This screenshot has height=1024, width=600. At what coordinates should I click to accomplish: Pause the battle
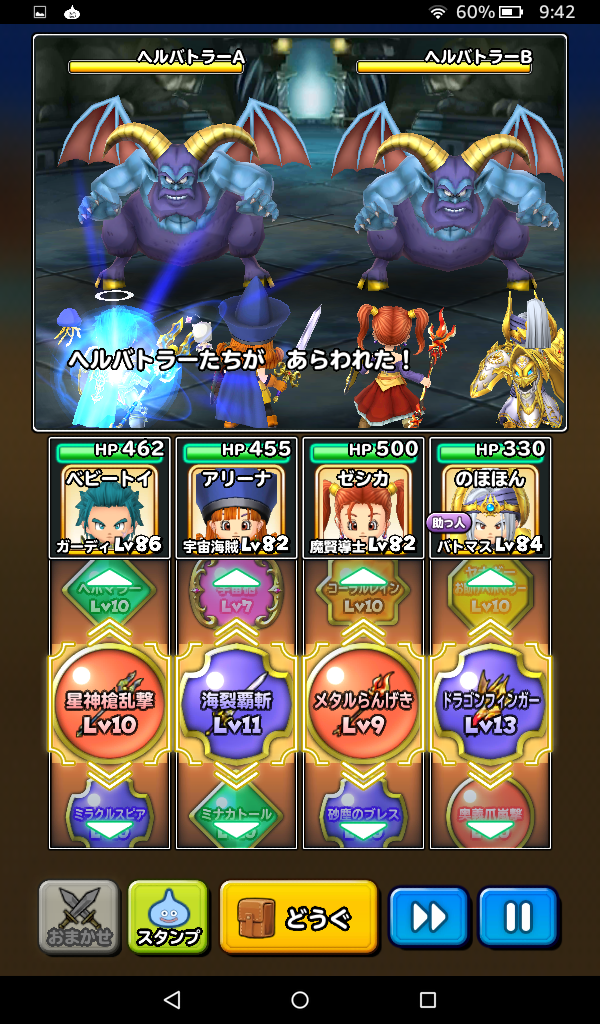[x=517, y=916]
